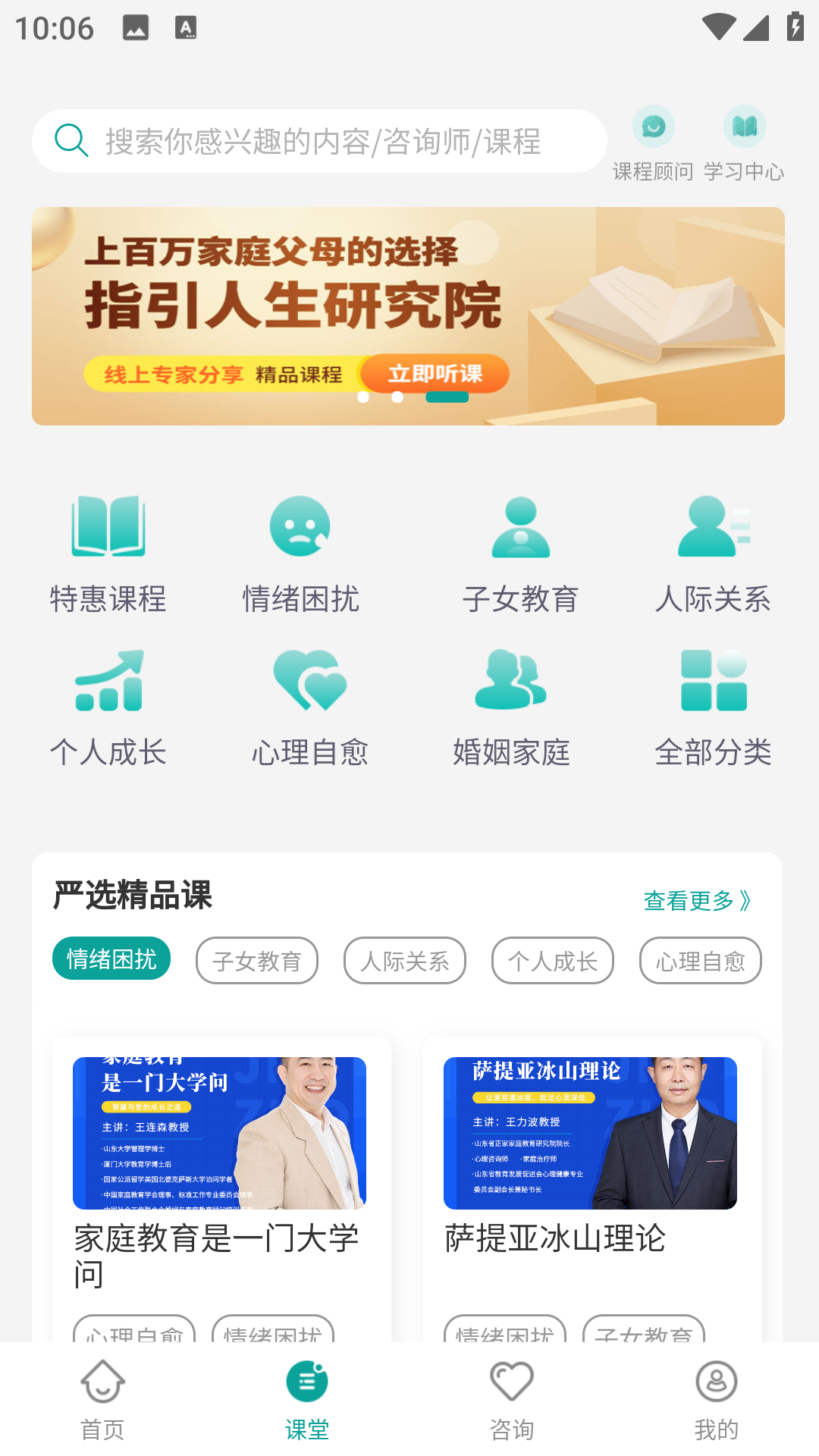The height and width of the screenshot is (1456, 819).
Task: Select the 情绪困扰 sad face icon
Action: [301, 527]
